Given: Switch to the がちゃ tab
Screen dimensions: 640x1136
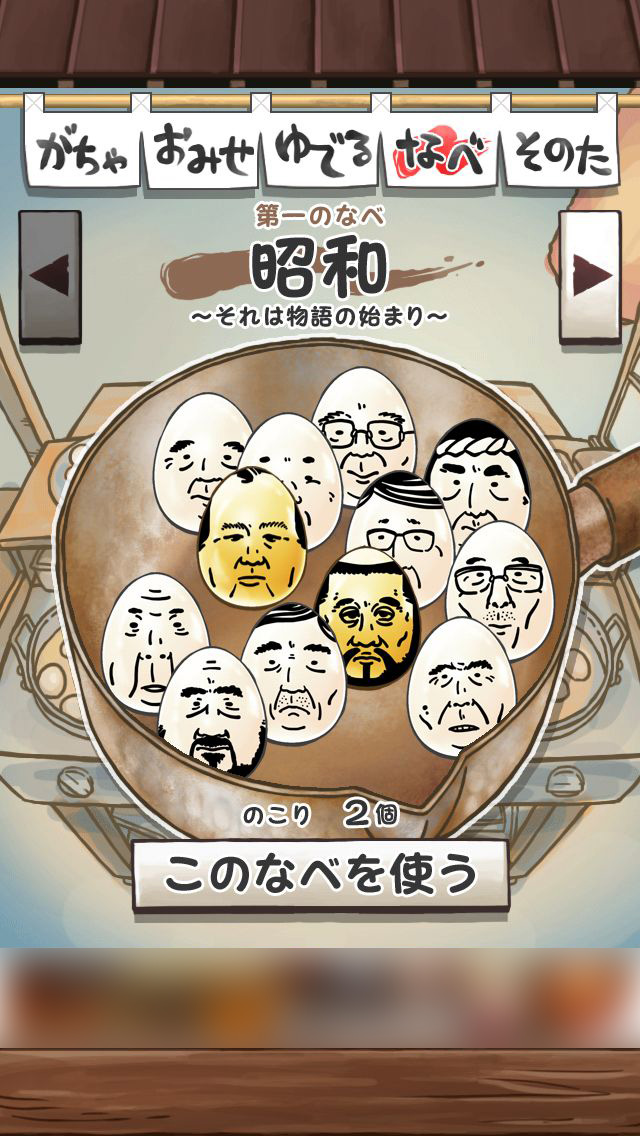Looking at the screenshot, I should pyautogui.click(x=85, y=153).
